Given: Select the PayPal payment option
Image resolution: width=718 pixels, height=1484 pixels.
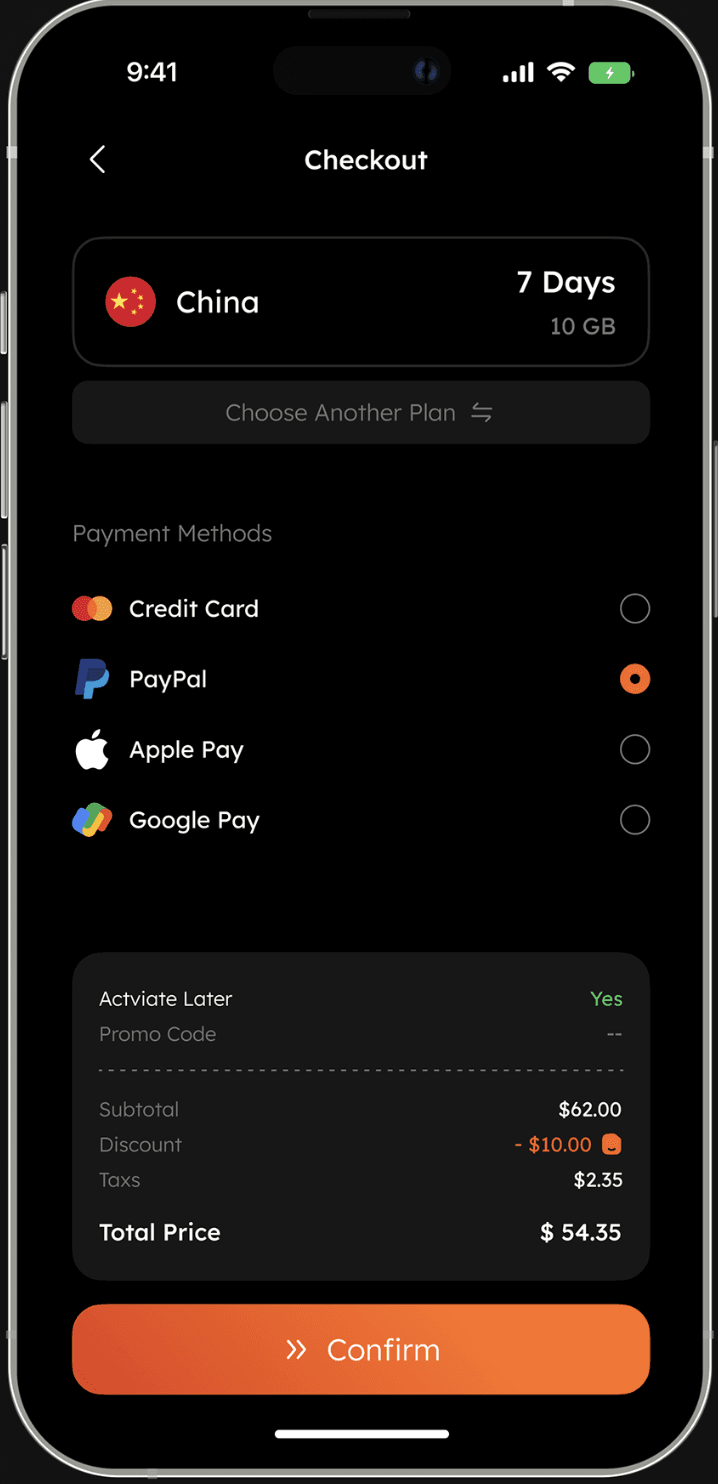Looking at the screenshot, I should click(x=634, y=680).
